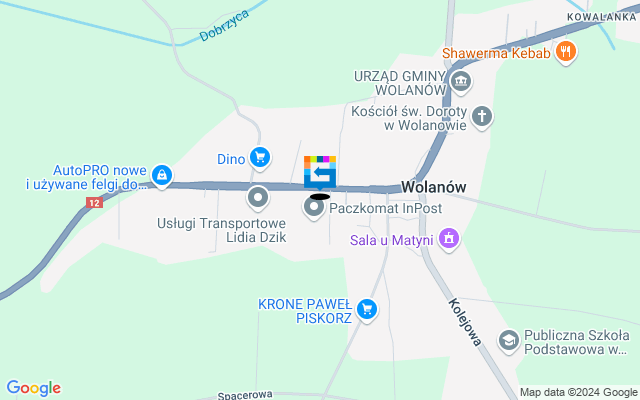640x400 pixels.
Task: Open the Publiczna Szkoła Podstawowa marker
Action: pos(509,342)
